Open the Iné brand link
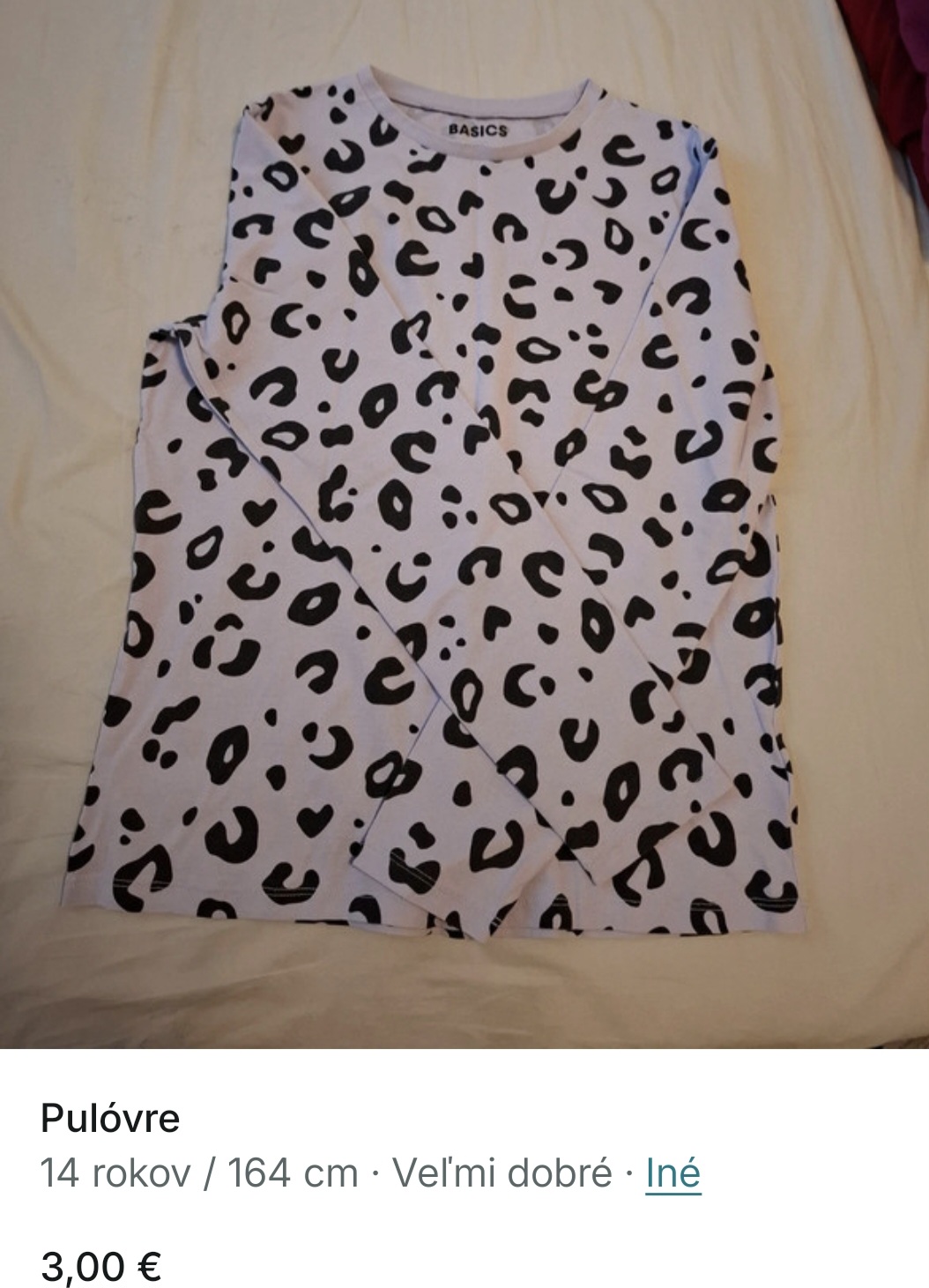929x1288 pixels. coord(673,1173)
